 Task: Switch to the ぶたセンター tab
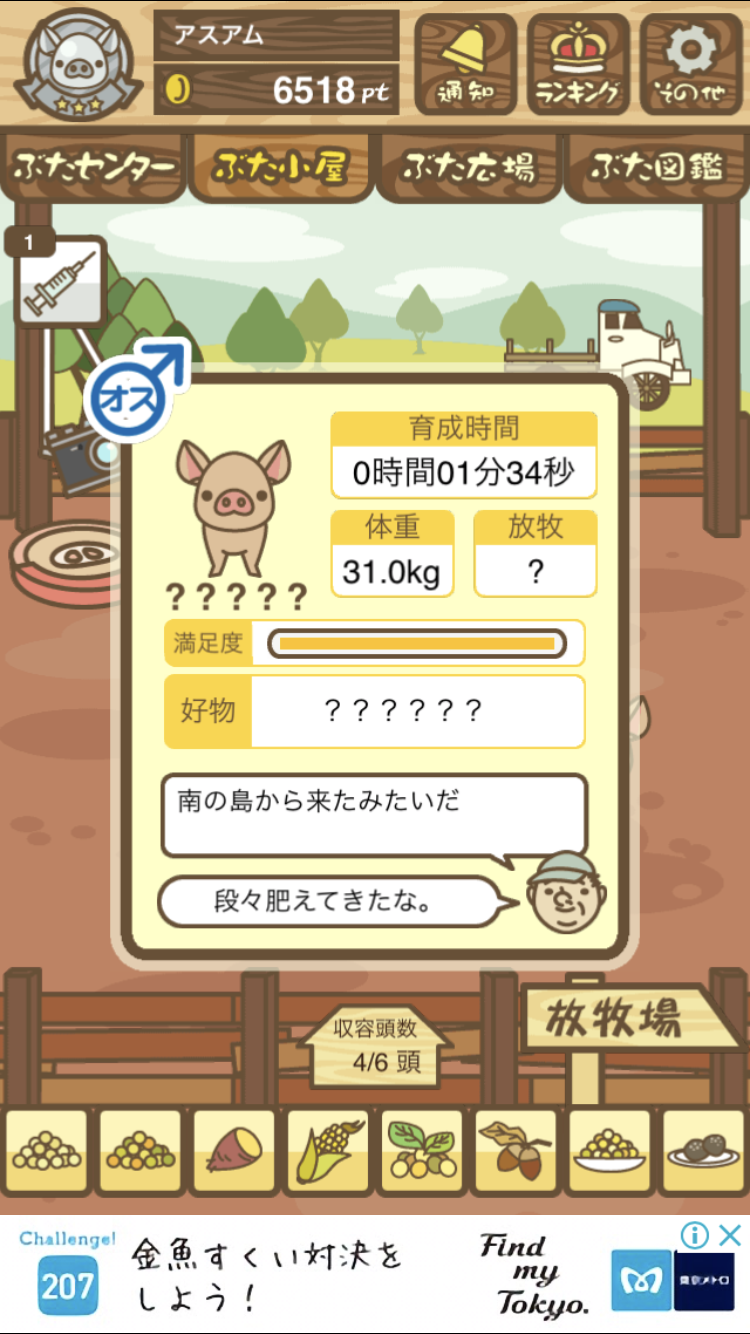point(95,167)
